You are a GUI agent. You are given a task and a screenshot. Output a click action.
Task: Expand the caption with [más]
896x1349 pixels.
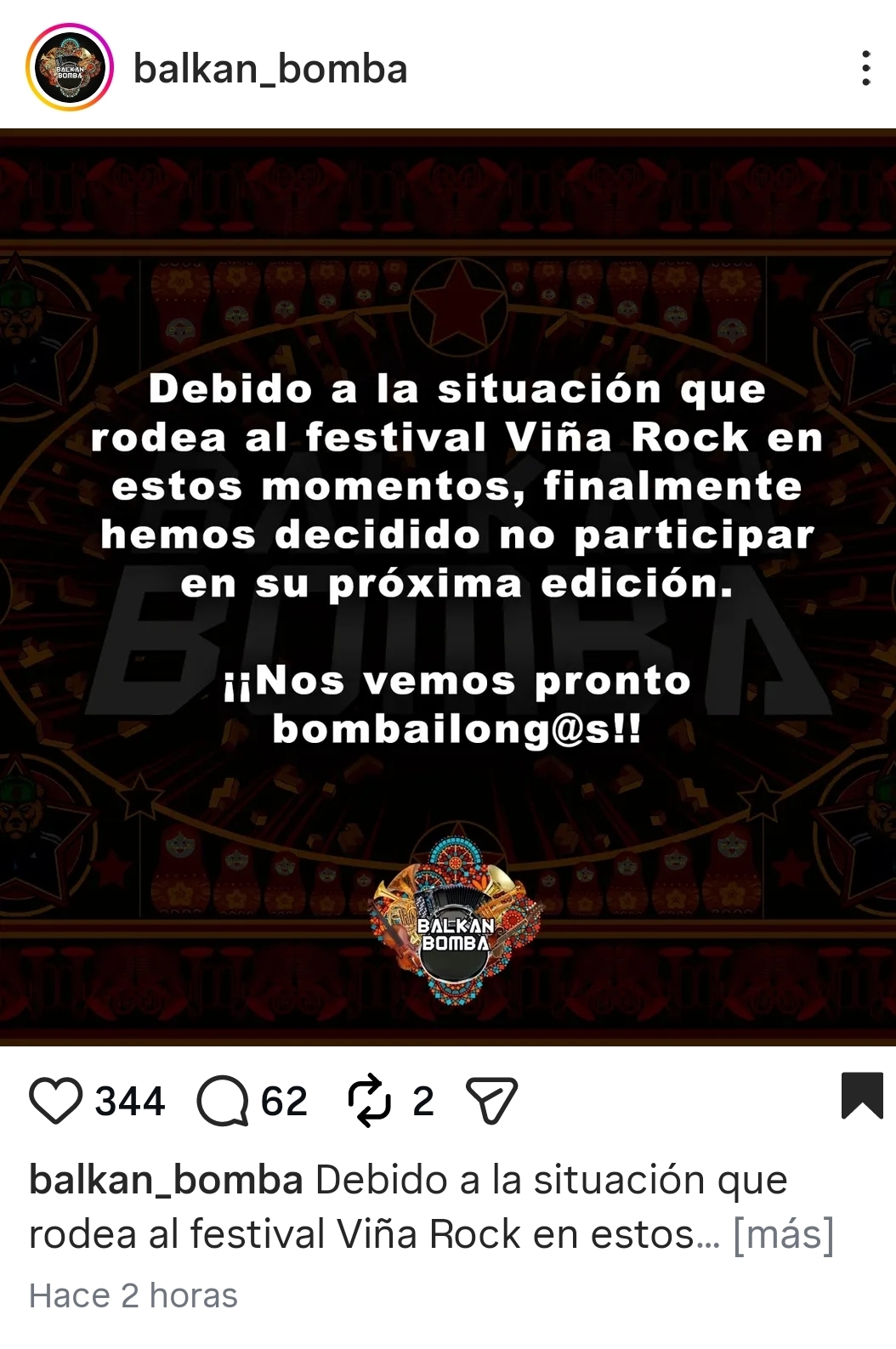[783, 1234]
